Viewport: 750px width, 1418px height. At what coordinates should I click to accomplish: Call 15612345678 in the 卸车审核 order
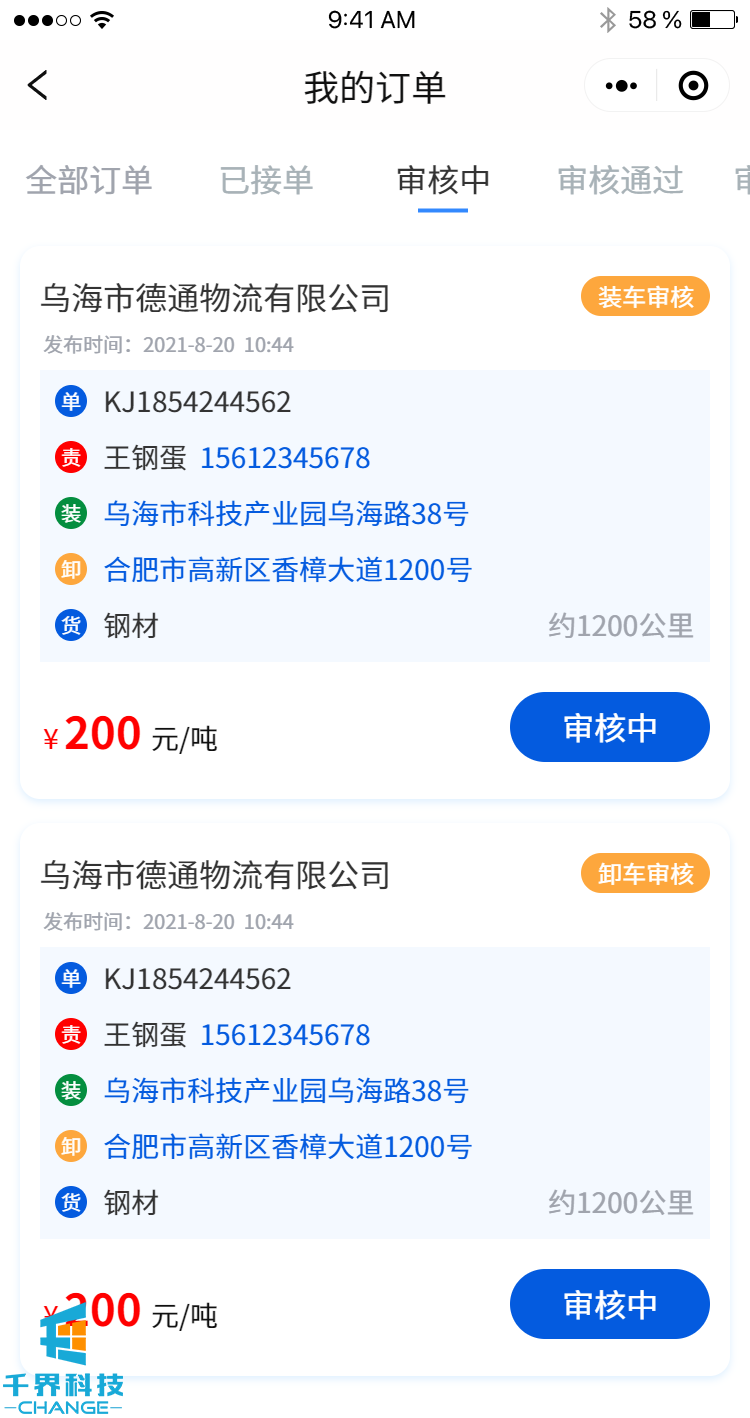click(285, 1035)
